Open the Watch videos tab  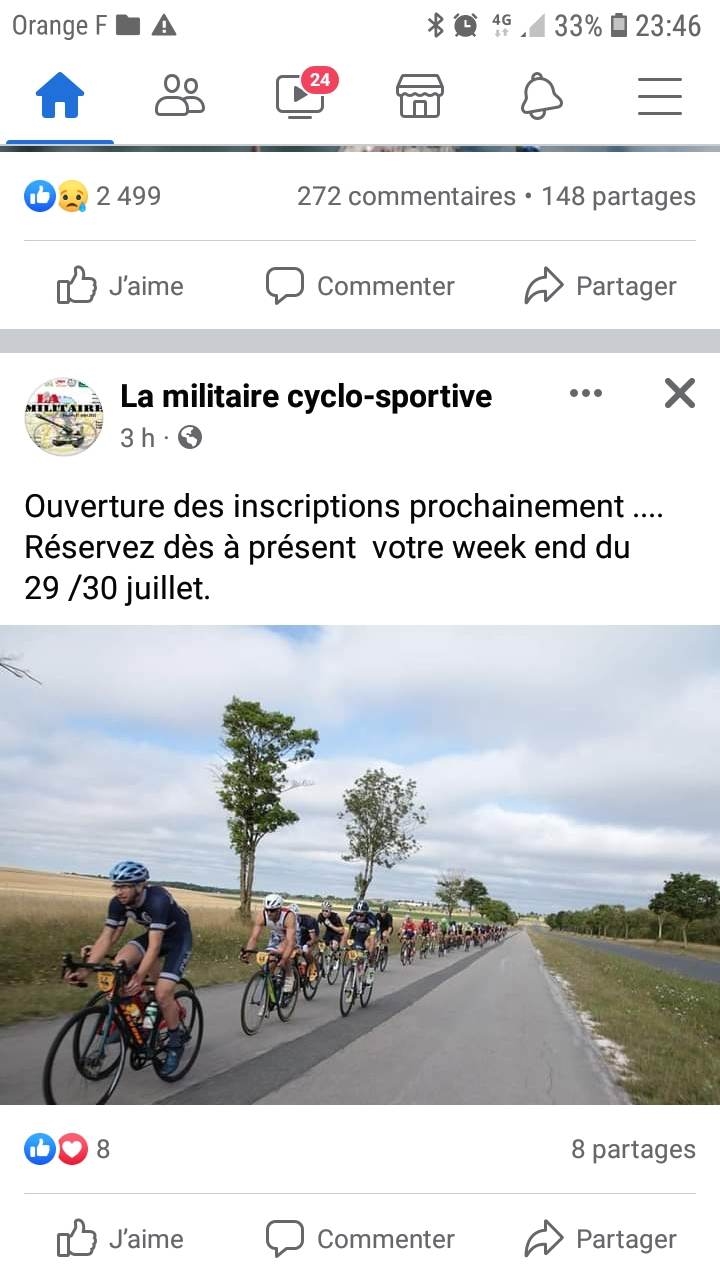pyautogui.click(x=300, y=97)
